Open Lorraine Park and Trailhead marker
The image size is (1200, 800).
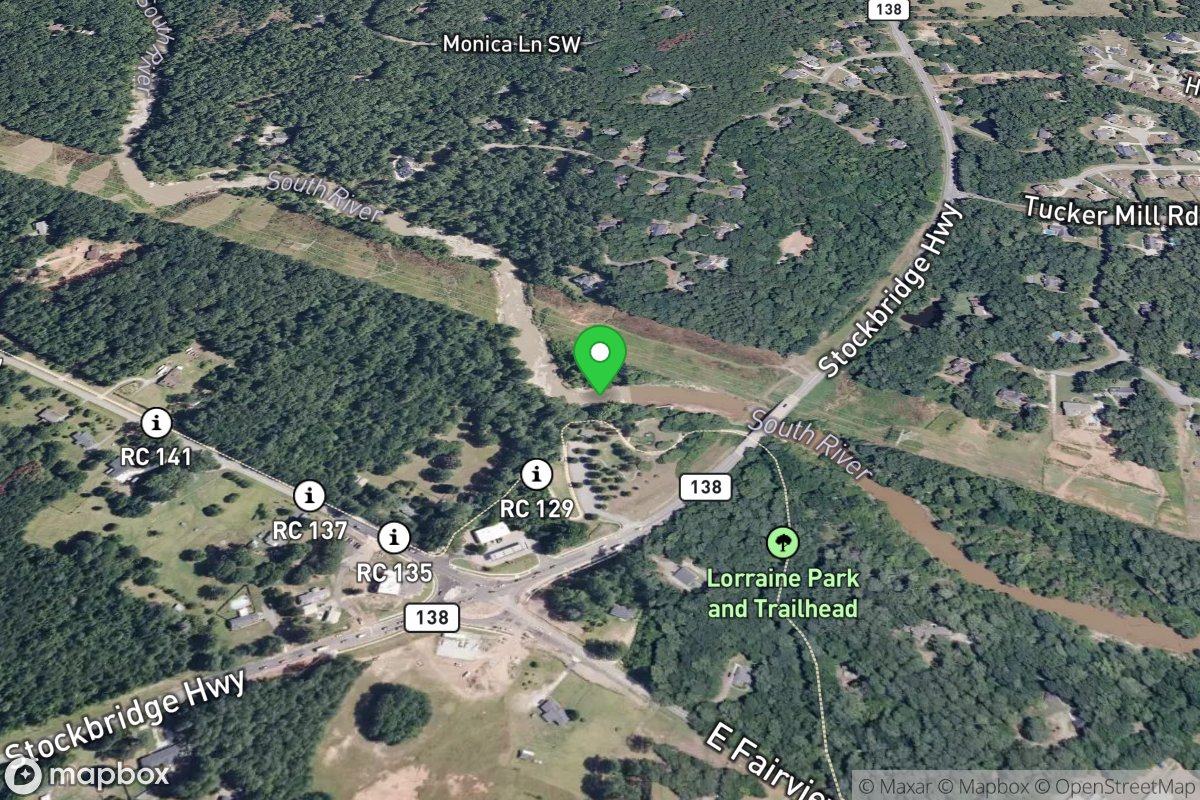tap(783, 543)
